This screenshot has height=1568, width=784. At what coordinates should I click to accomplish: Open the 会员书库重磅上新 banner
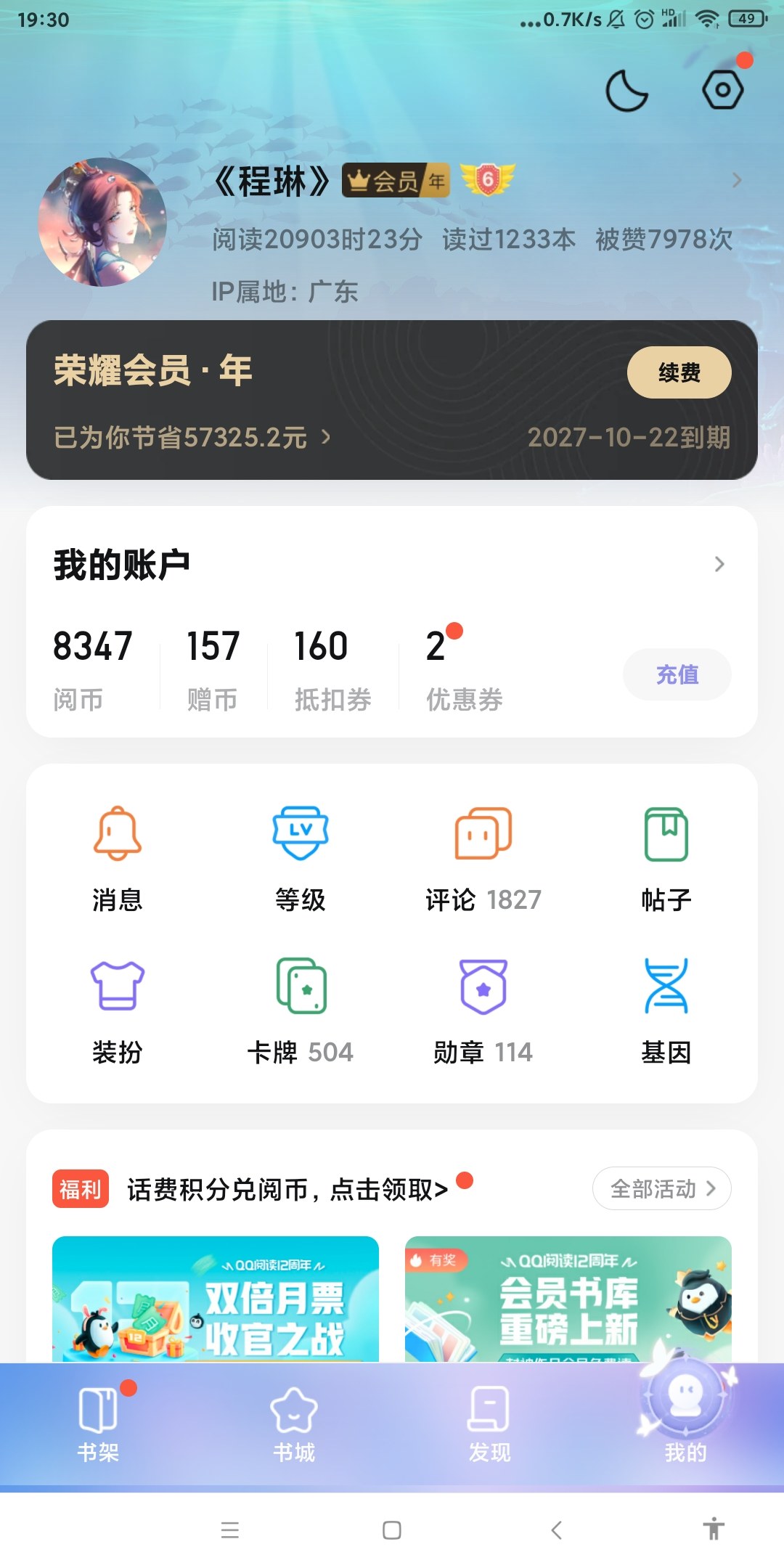pos(568,1299)
